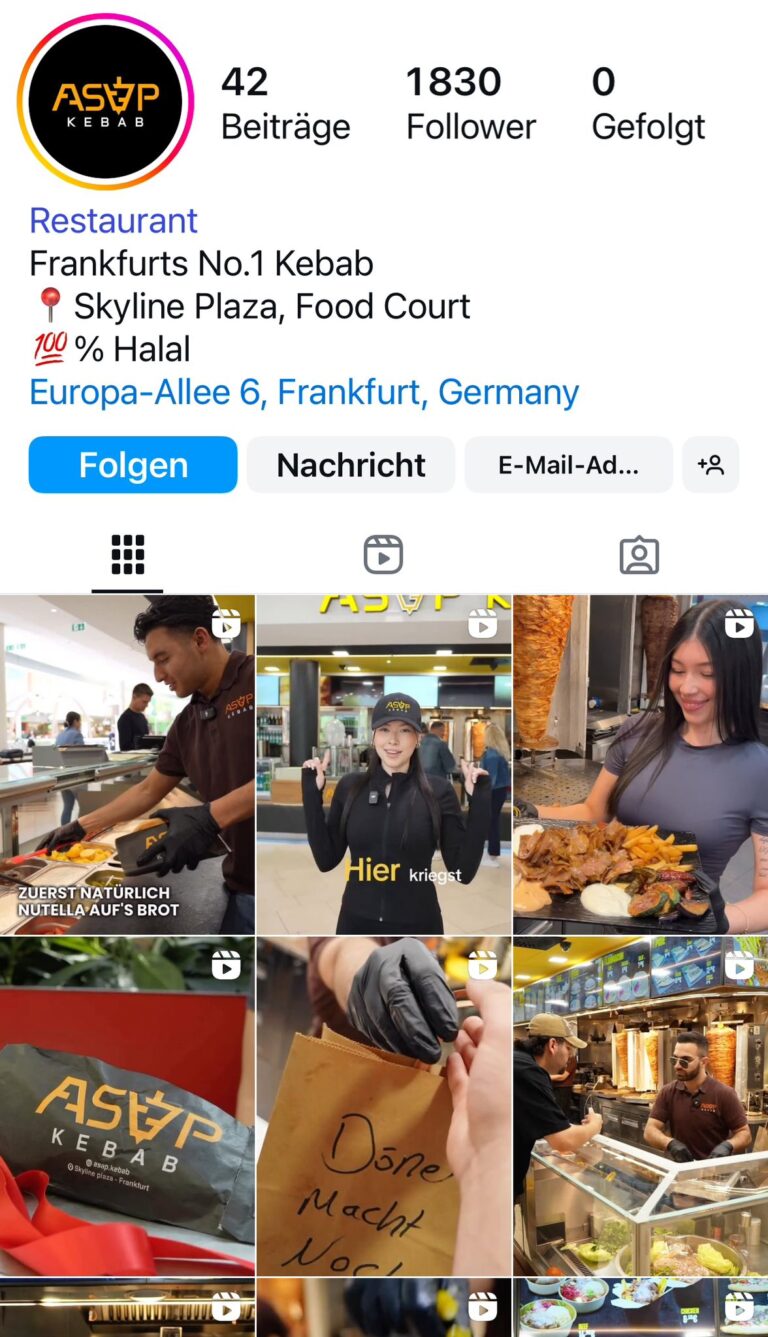Tap the blue Folgen button

pos(133,465)
